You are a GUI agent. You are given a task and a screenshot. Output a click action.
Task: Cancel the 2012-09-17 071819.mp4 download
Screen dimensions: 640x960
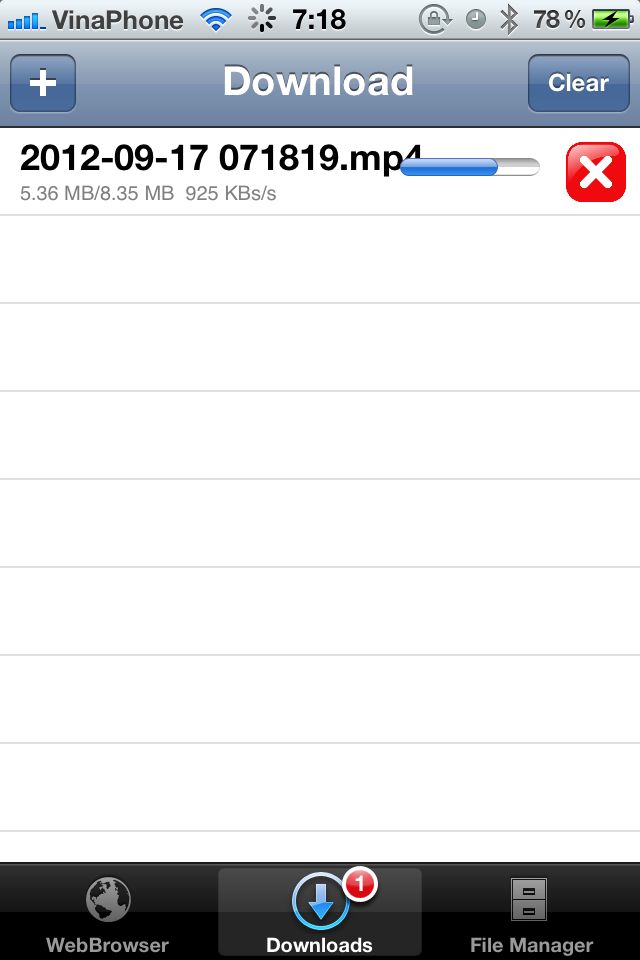(x=595, y=172)
